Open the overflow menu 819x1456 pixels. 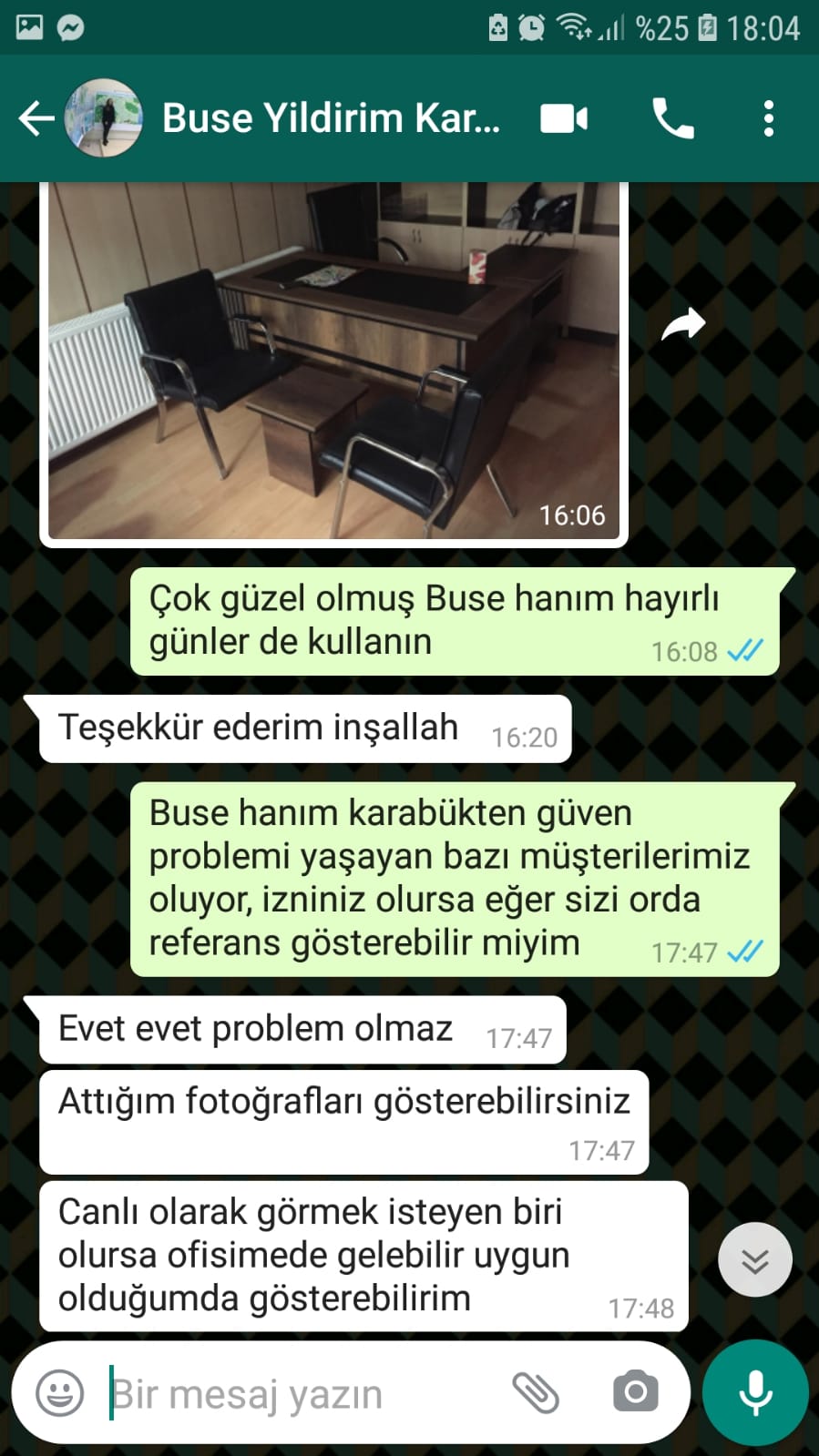click(x=769, y=118)
